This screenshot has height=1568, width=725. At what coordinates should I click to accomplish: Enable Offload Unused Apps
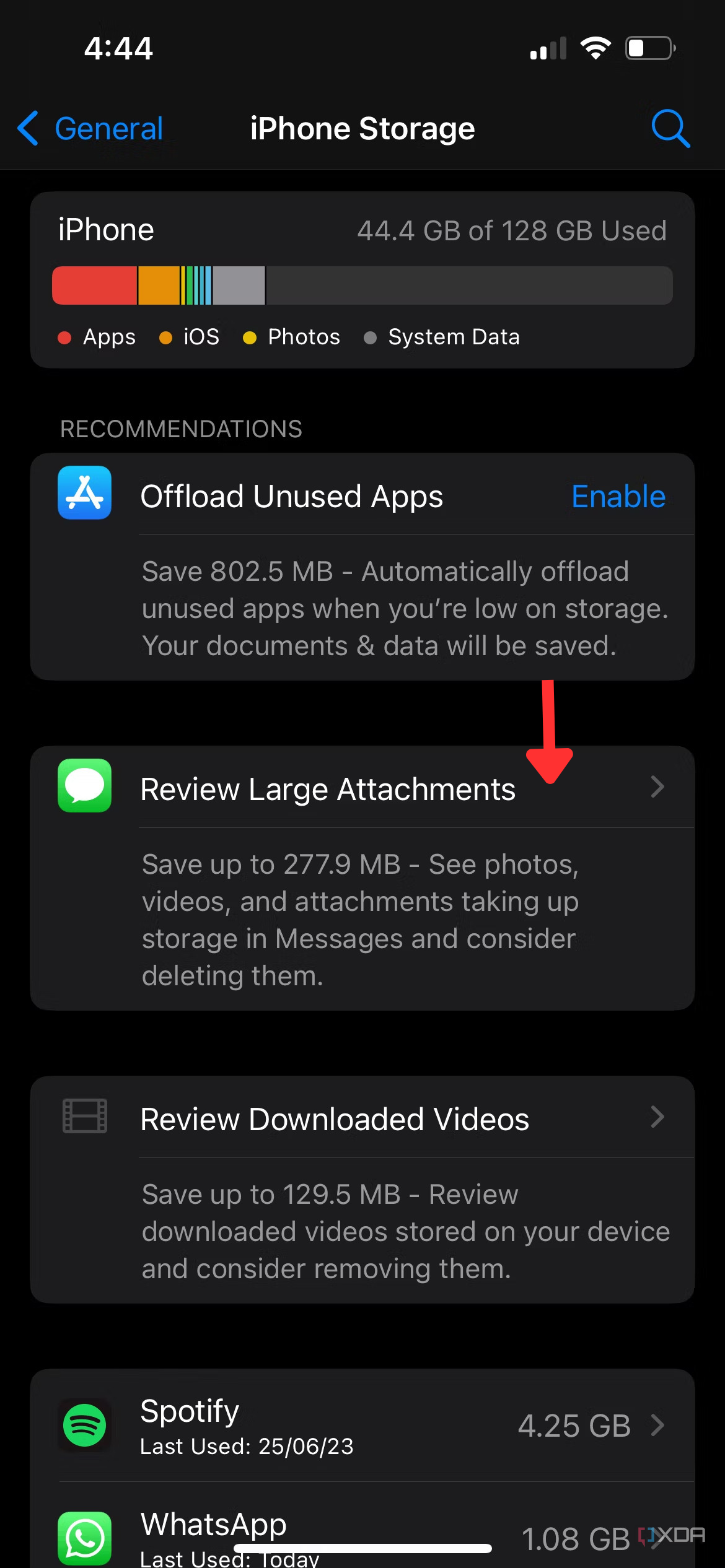pos(618,495)
